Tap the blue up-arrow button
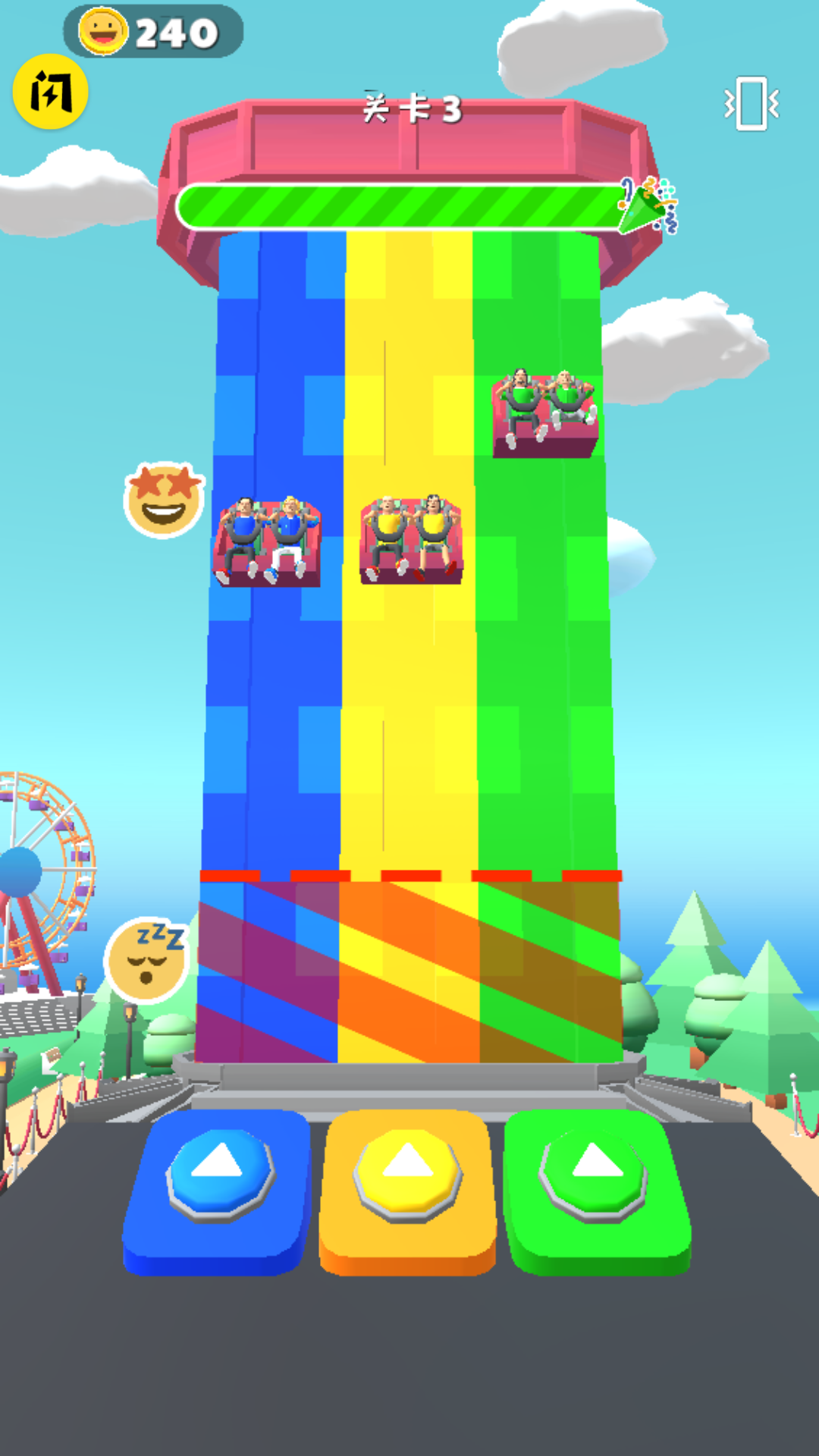Image resolution: width=819 pixels, height=1456 pixels. 220,1172
